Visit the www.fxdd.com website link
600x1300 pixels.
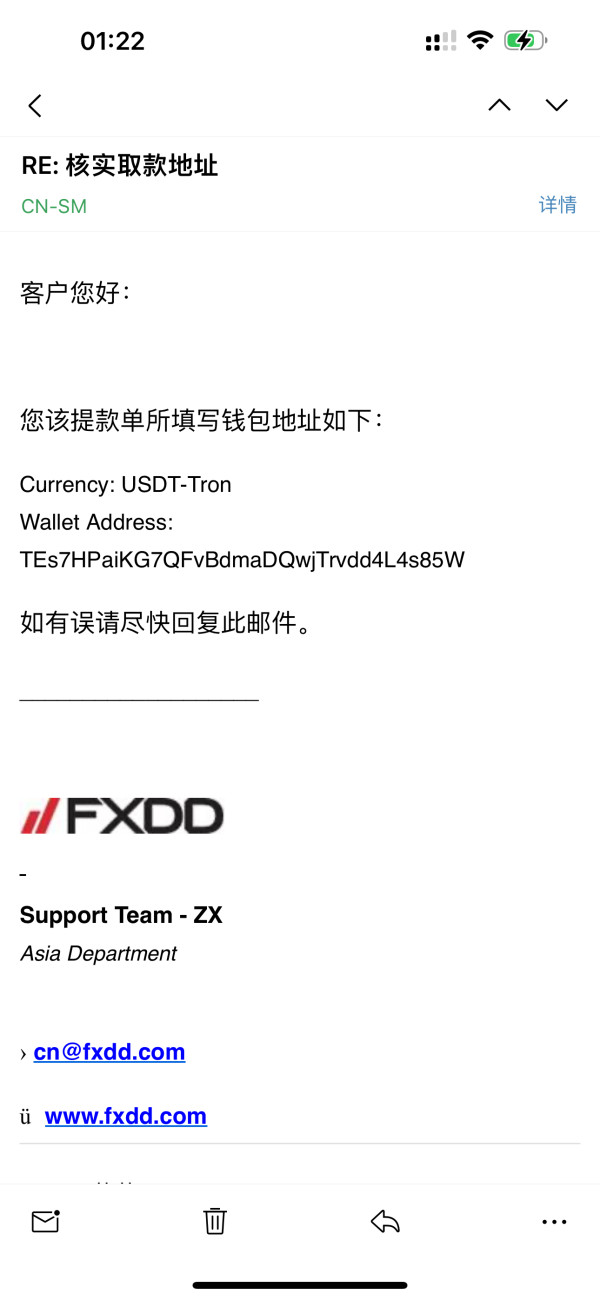(x=126, y=1116)
